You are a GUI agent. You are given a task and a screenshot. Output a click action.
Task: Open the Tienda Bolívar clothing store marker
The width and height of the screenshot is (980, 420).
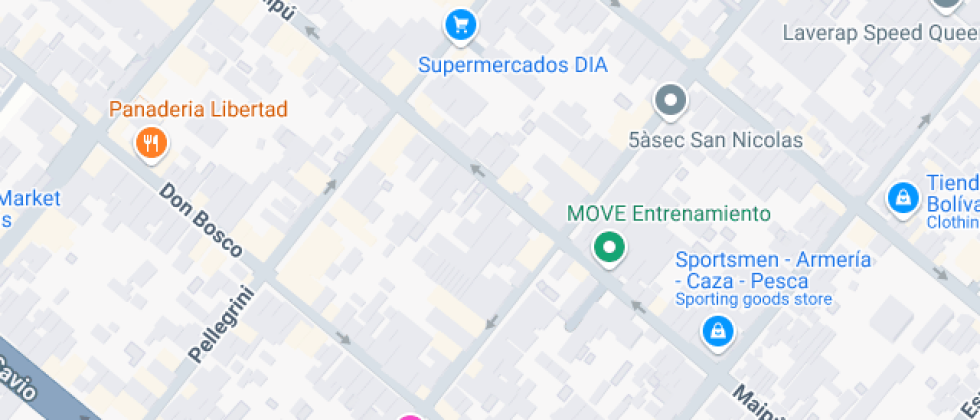pyautogui.click(x=903, y=198)
